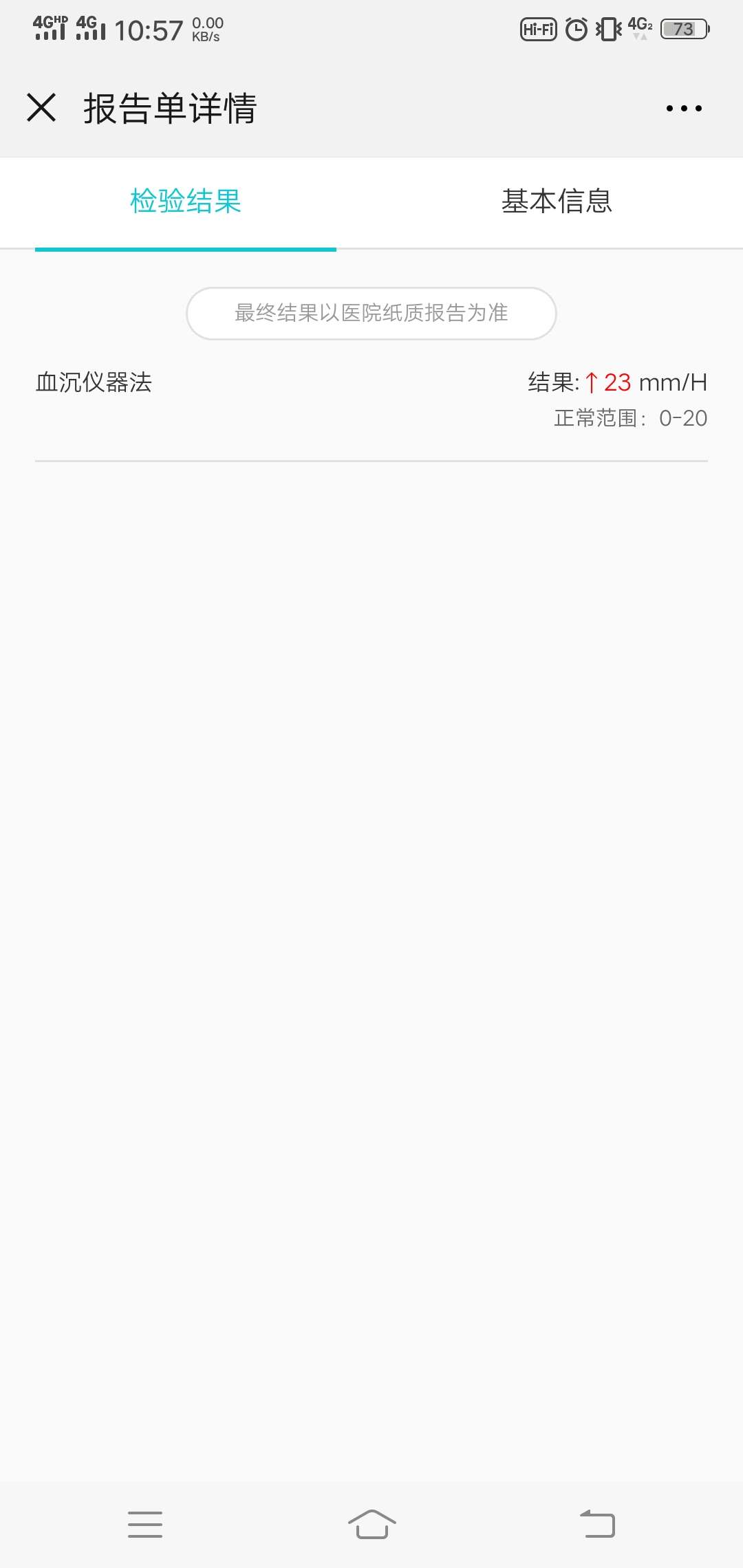Viewport: 743px width, 1568px height.
Task: Close the 报告单详情 report page
Action: point(41,107)
